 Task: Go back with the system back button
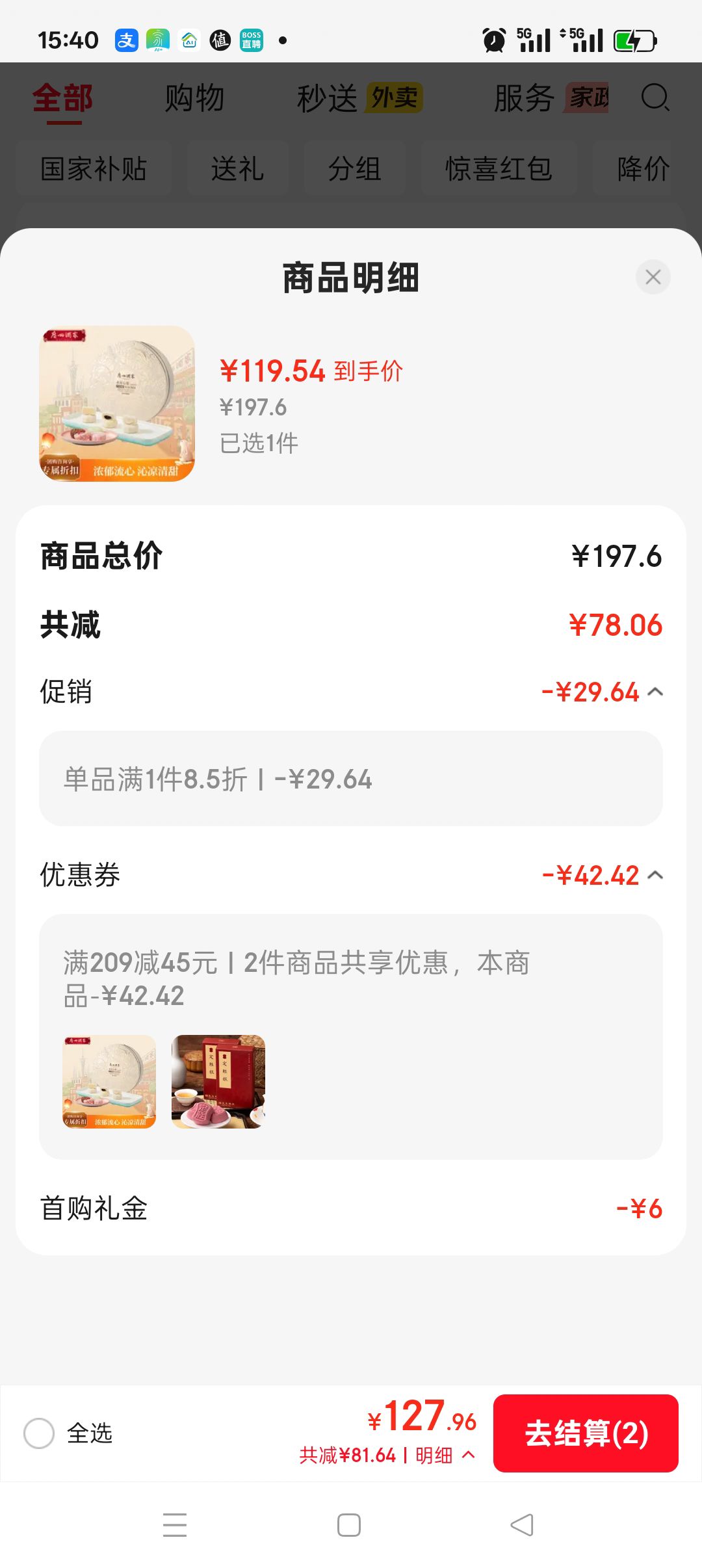tap(522, 1524)
